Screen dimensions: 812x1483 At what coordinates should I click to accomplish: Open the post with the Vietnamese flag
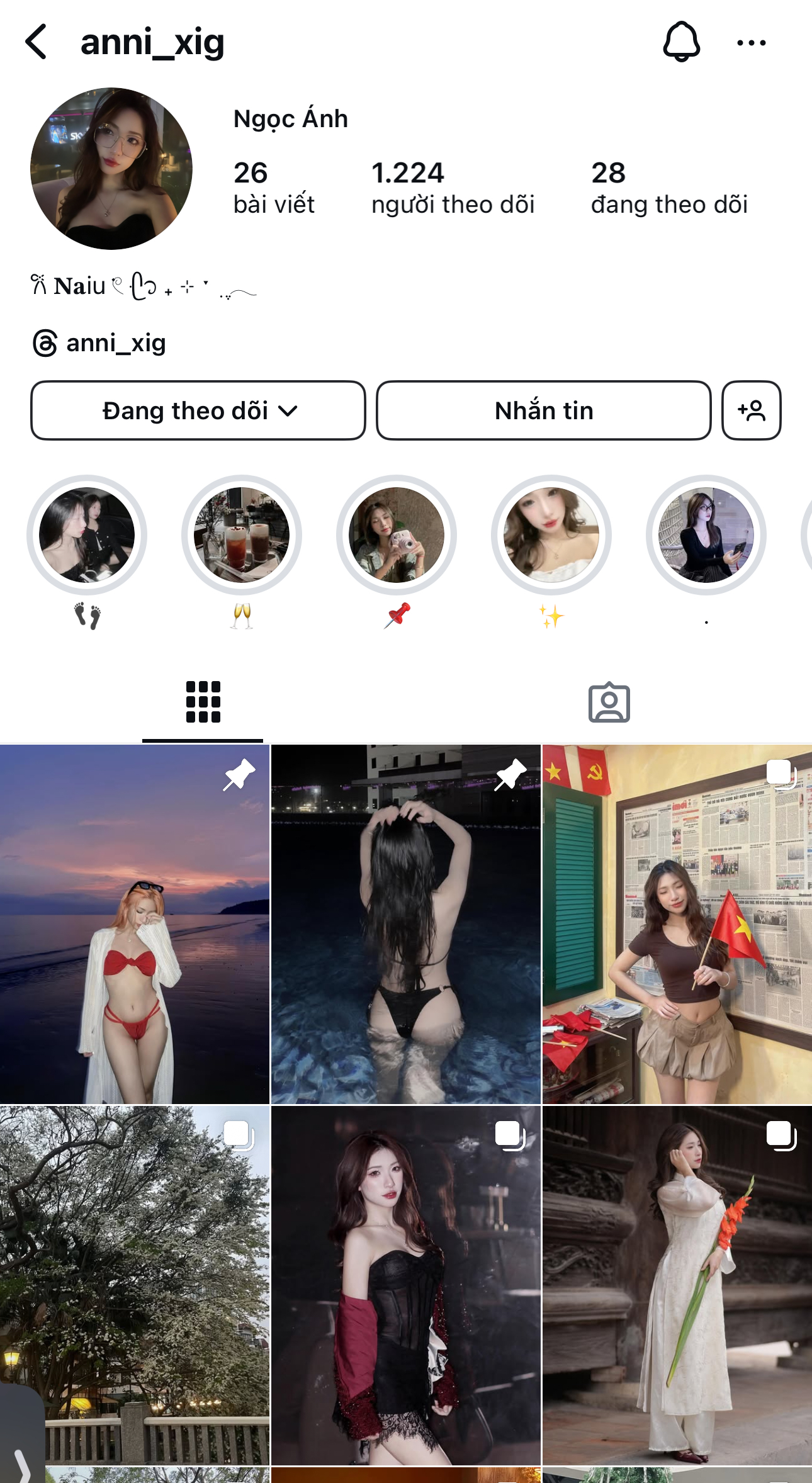[x=677, y=924]
